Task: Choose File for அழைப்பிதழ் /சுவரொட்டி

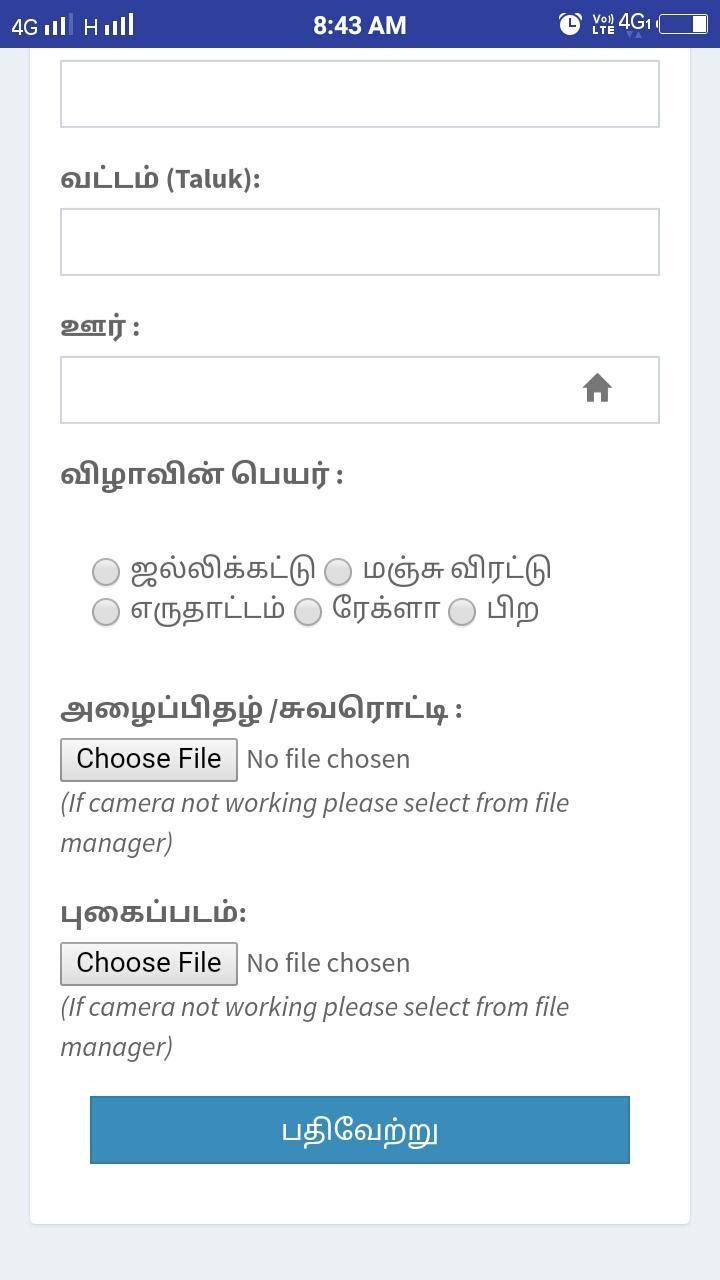Action: click(x=149, y=759)
